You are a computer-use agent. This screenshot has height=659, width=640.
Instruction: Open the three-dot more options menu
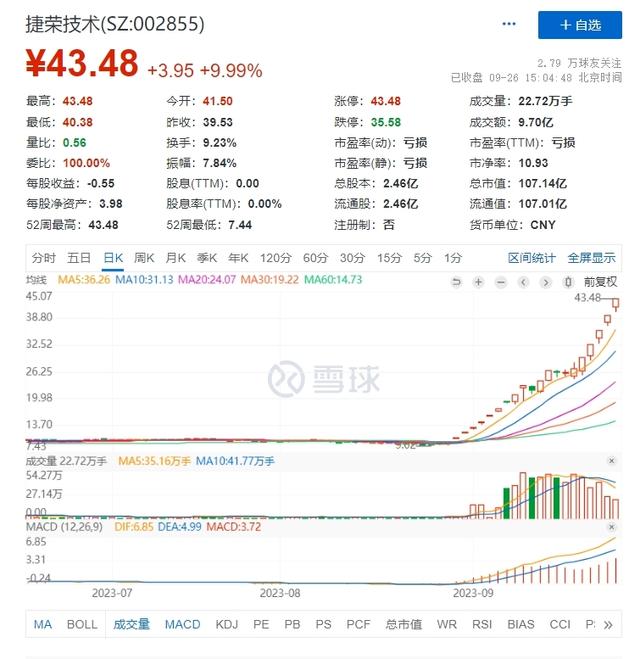pyautogui.click(x=510, y=25)
